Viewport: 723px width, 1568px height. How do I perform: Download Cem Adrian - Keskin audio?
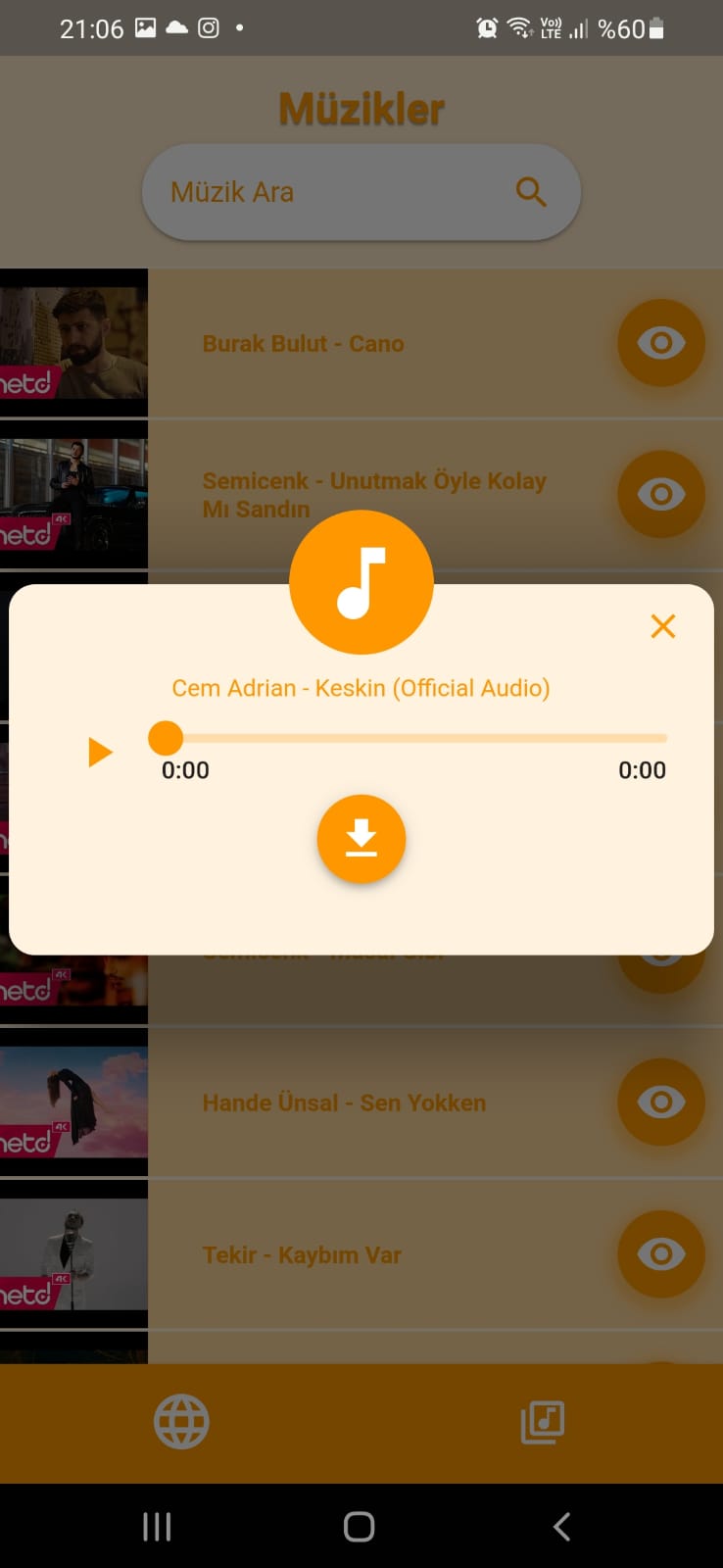pos(361,840)
